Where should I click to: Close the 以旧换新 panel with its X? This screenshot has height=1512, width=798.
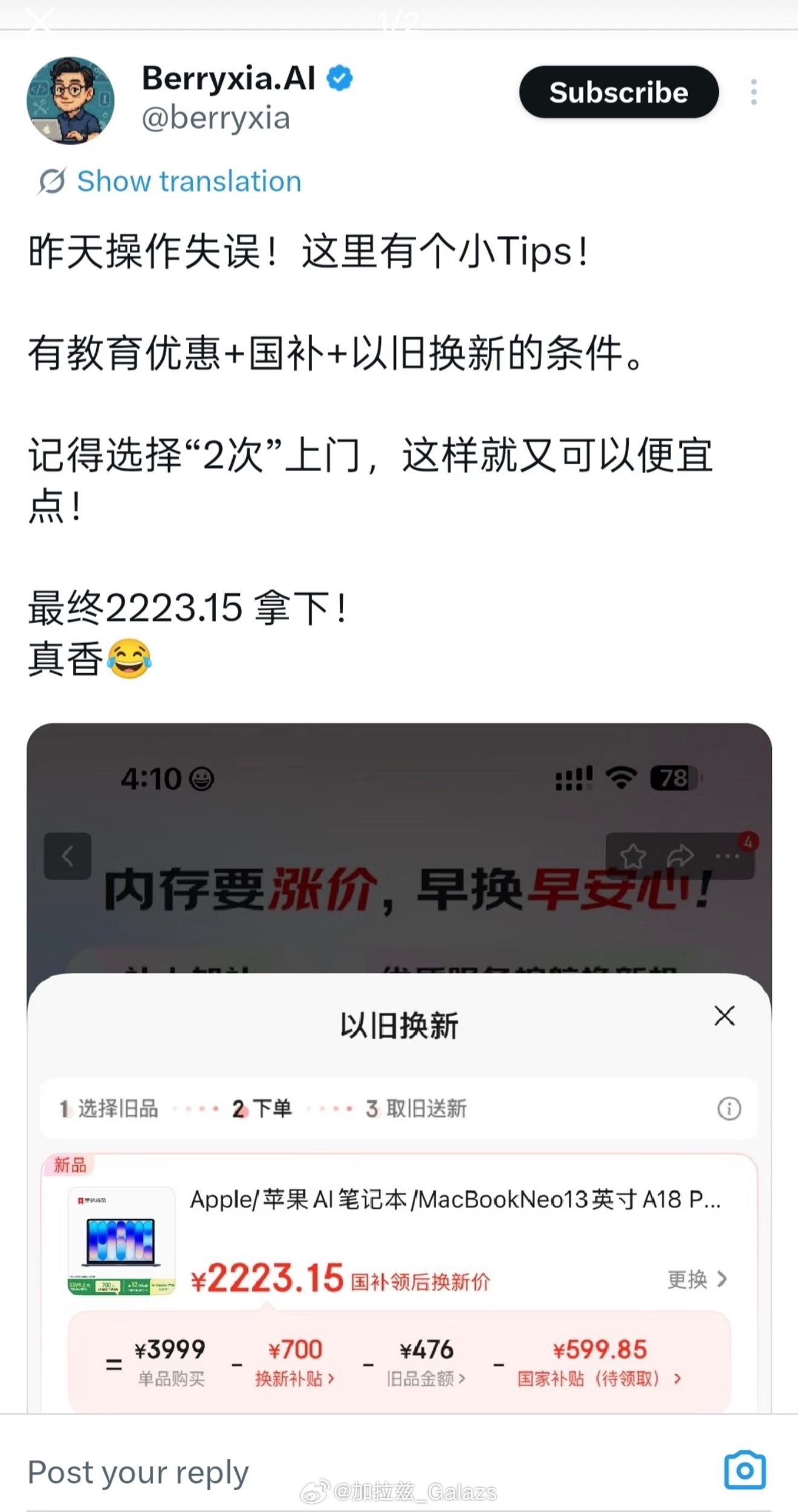[723, 1016]
